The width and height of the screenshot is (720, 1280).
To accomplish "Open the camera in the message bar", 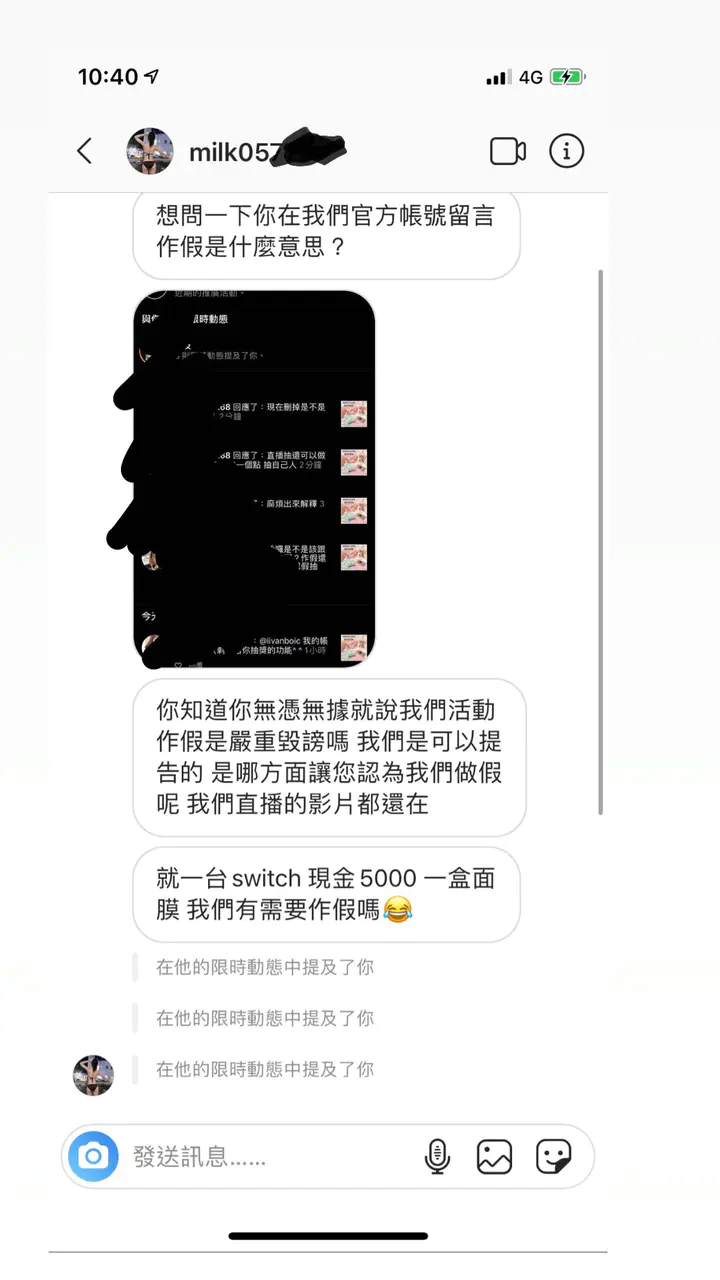I will coord(94,1157).
